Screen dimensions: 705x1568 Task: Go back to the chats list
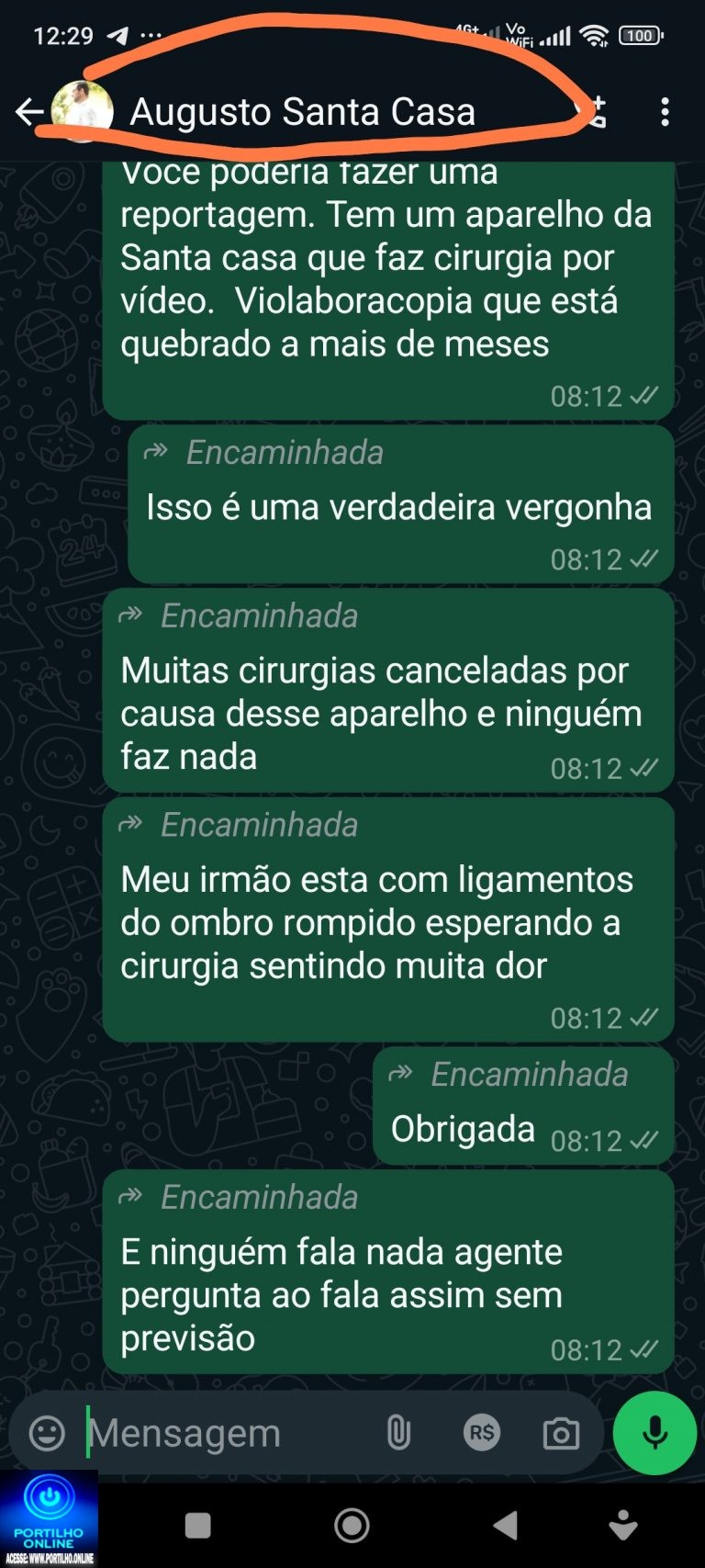tap(28, 112)
